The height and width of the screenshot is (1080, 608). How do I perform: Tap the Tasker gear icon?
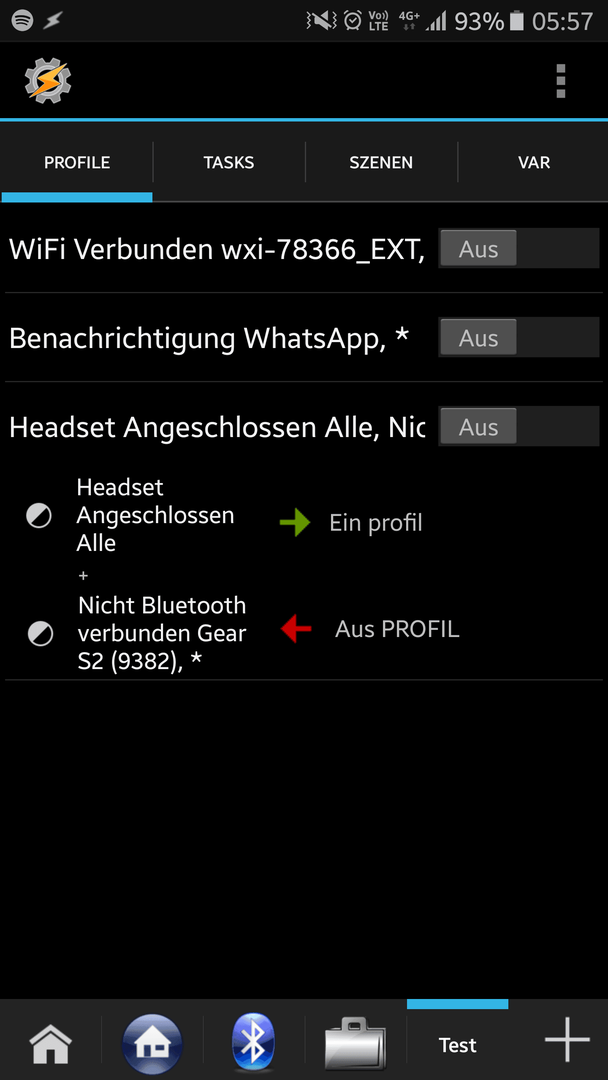click(48, 81)
